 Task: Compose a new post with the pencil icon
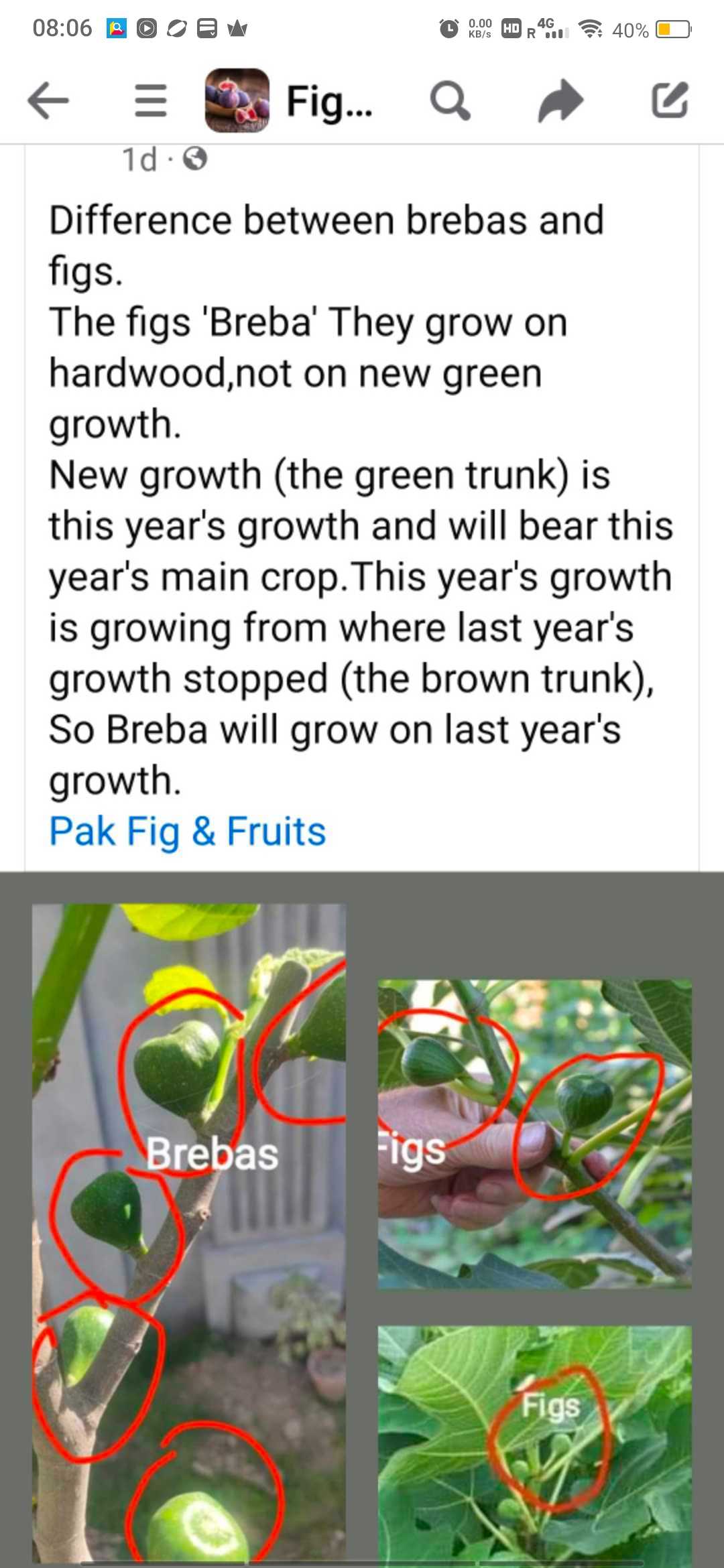(x=670, y=101)
